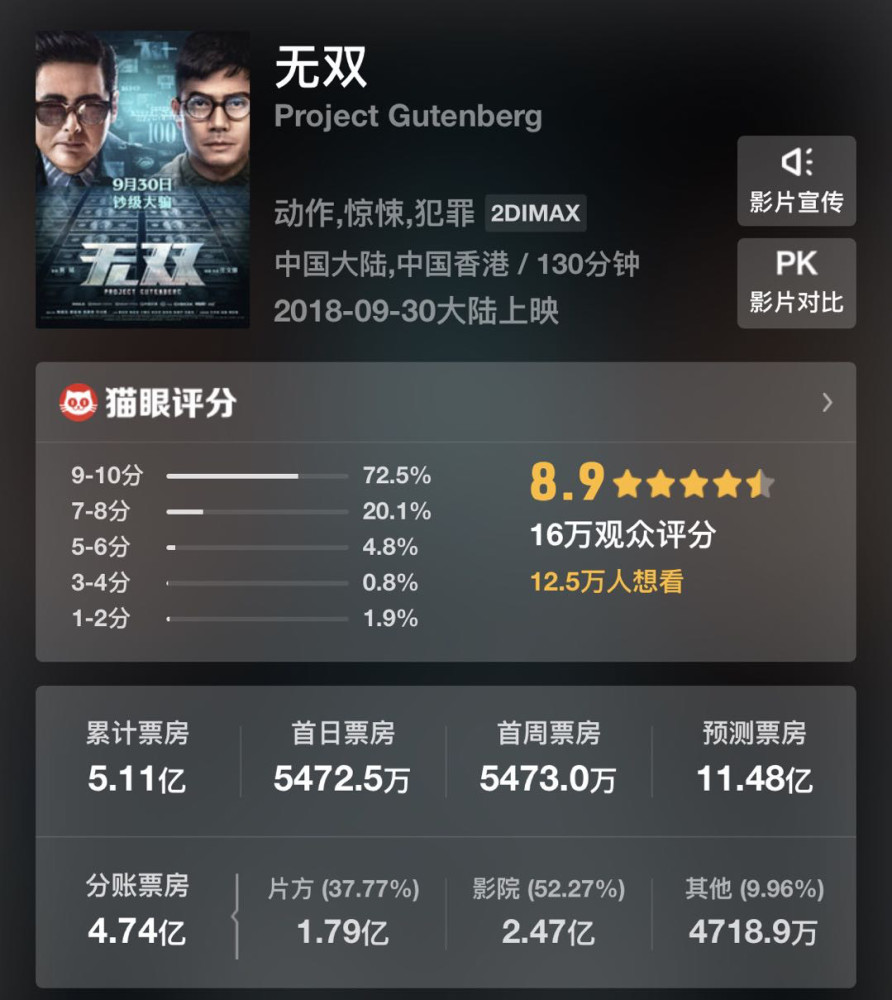Click the English title Project Gutenberg
Screen dimensions: 892x1000
coord(408,117)
